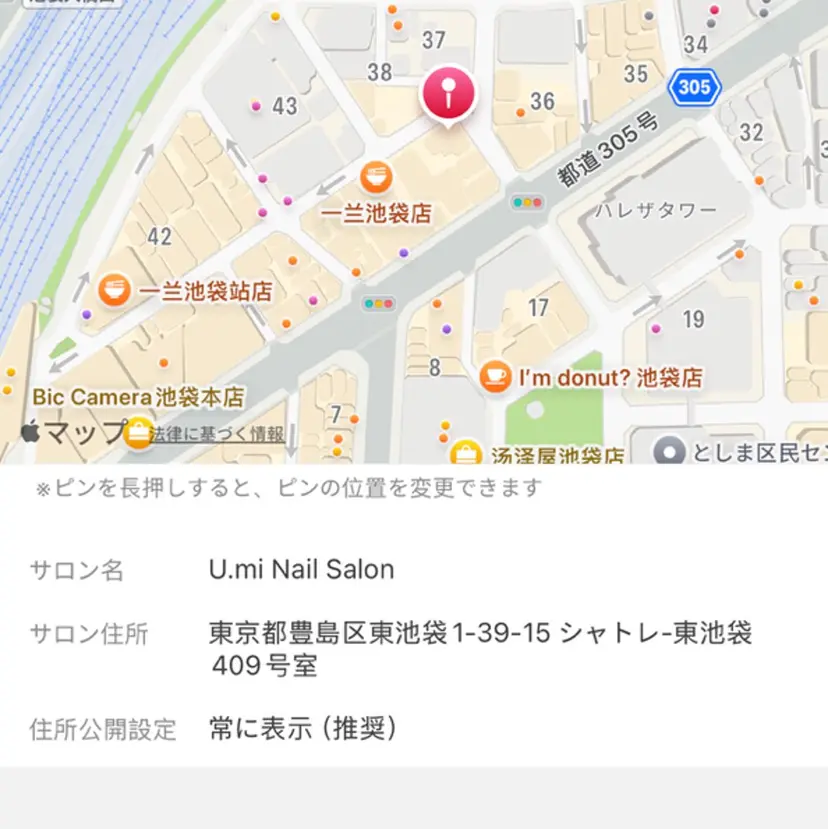Select the 一兰池袋店 ramen shop icon
This screenshot has height=829, width=828.
point(377,177)
